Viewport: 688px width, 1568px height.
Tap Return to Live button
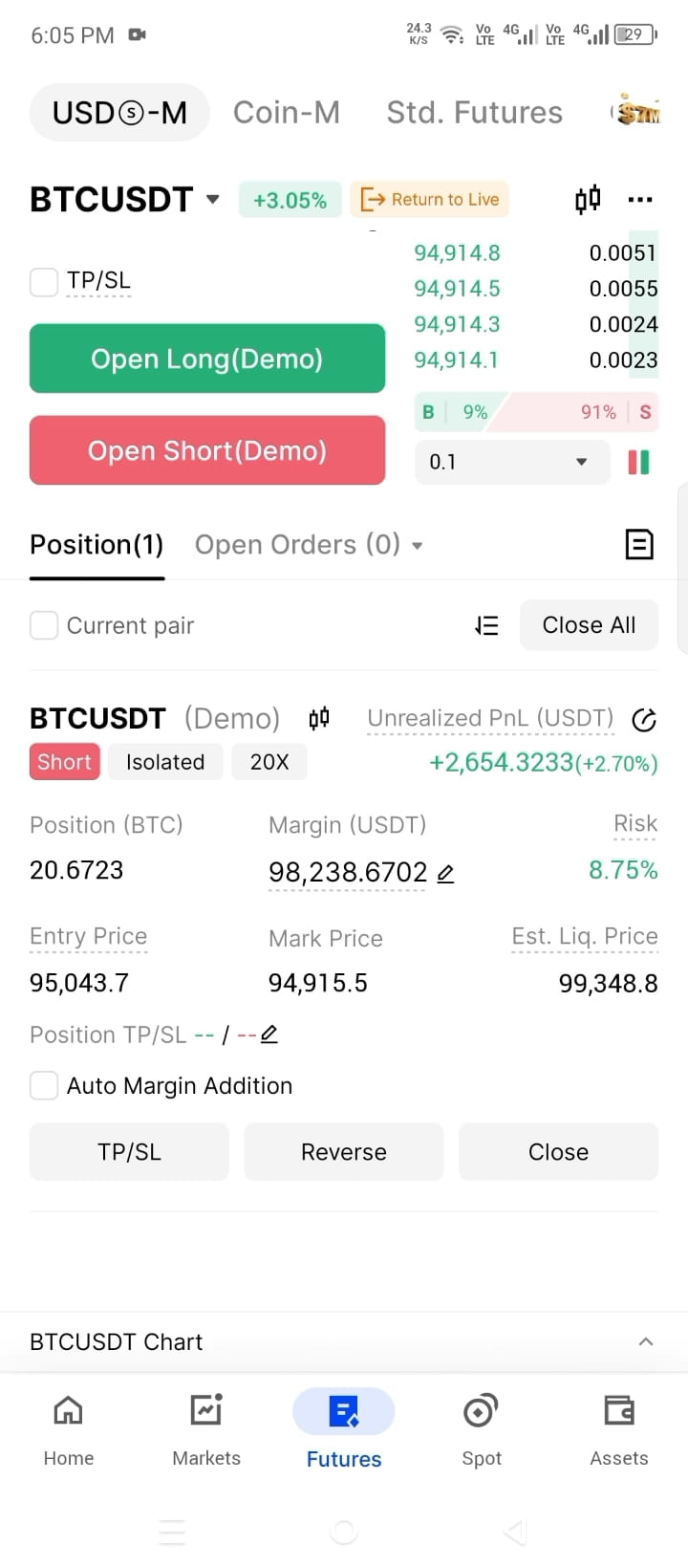tap(430, 199)
